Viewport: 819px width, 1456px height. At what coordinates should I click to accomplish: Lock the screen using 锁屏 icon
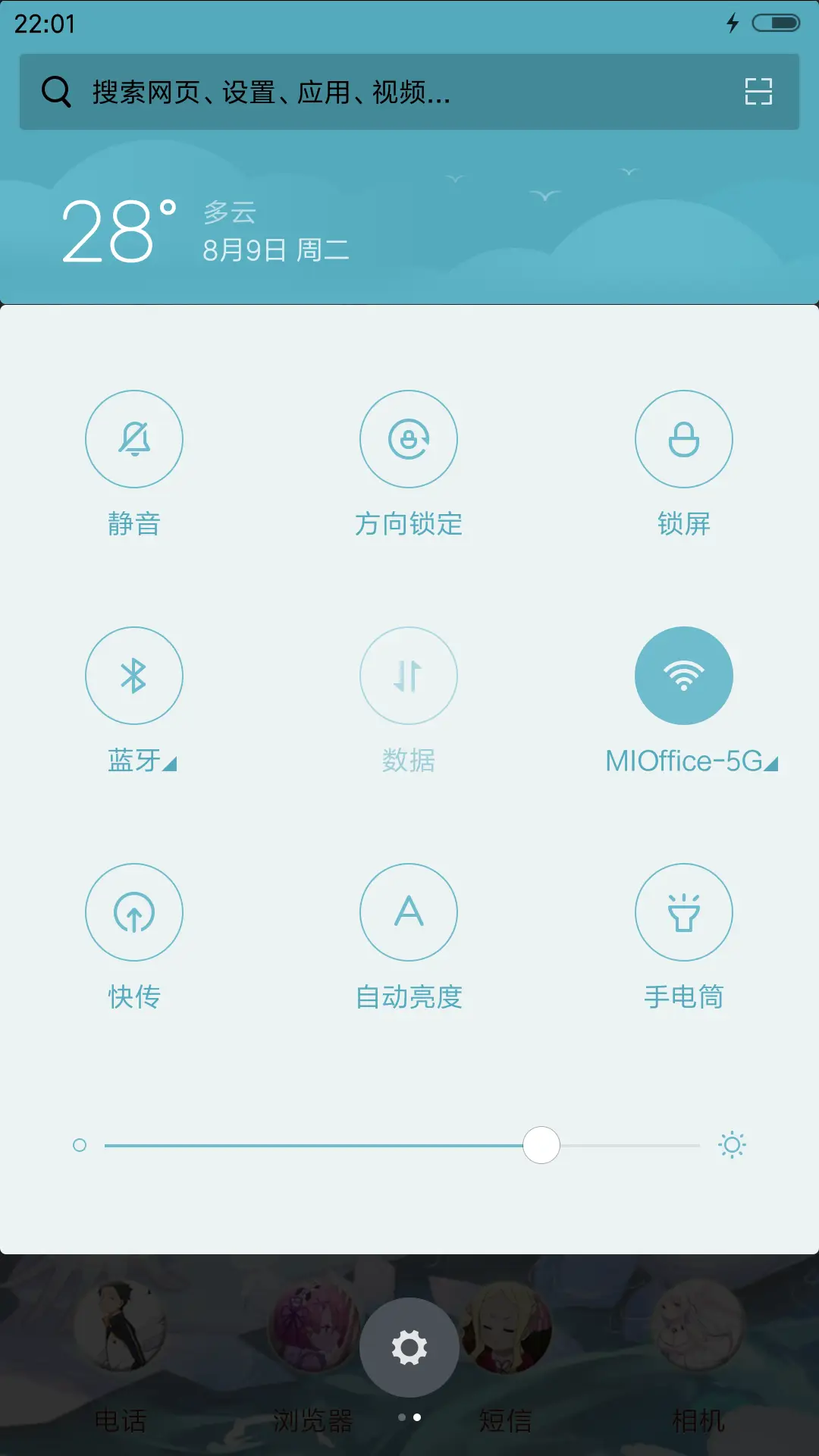(683, 438)
